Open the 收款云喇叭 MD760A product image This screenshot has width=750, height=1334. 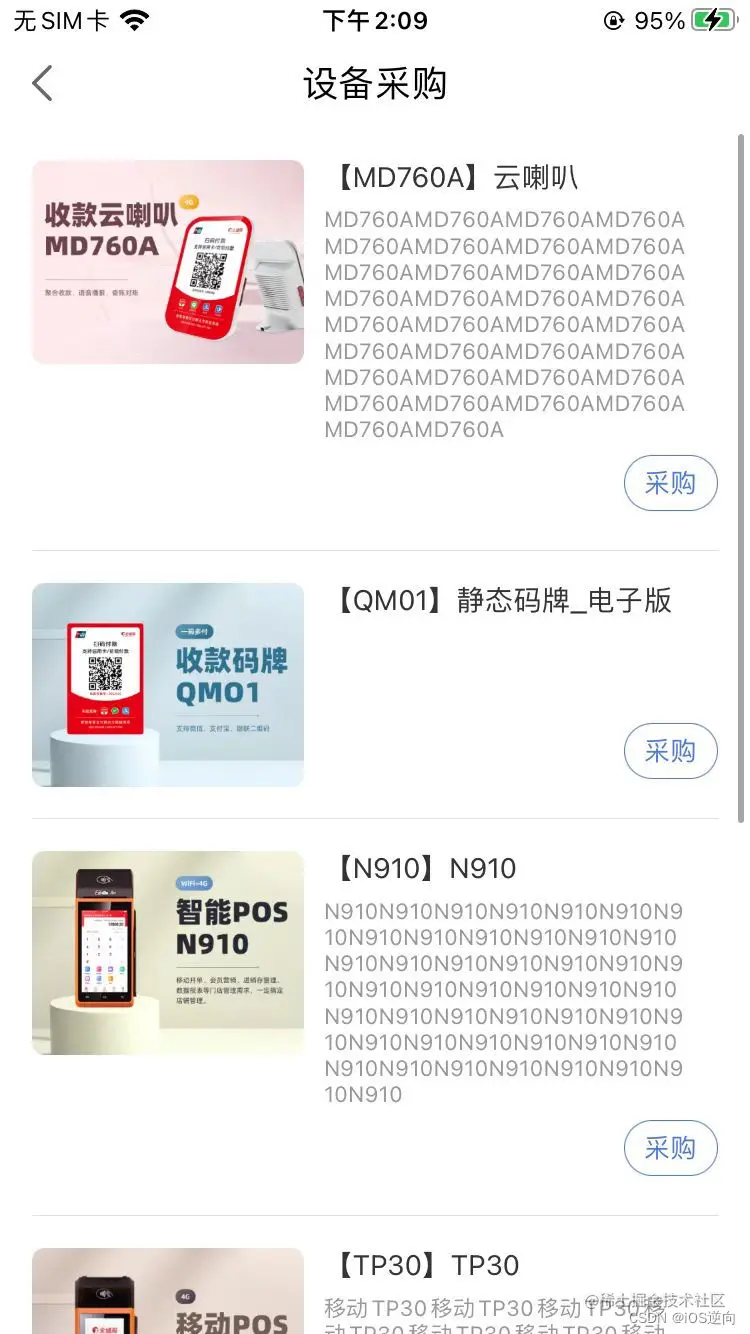[168, 262]
